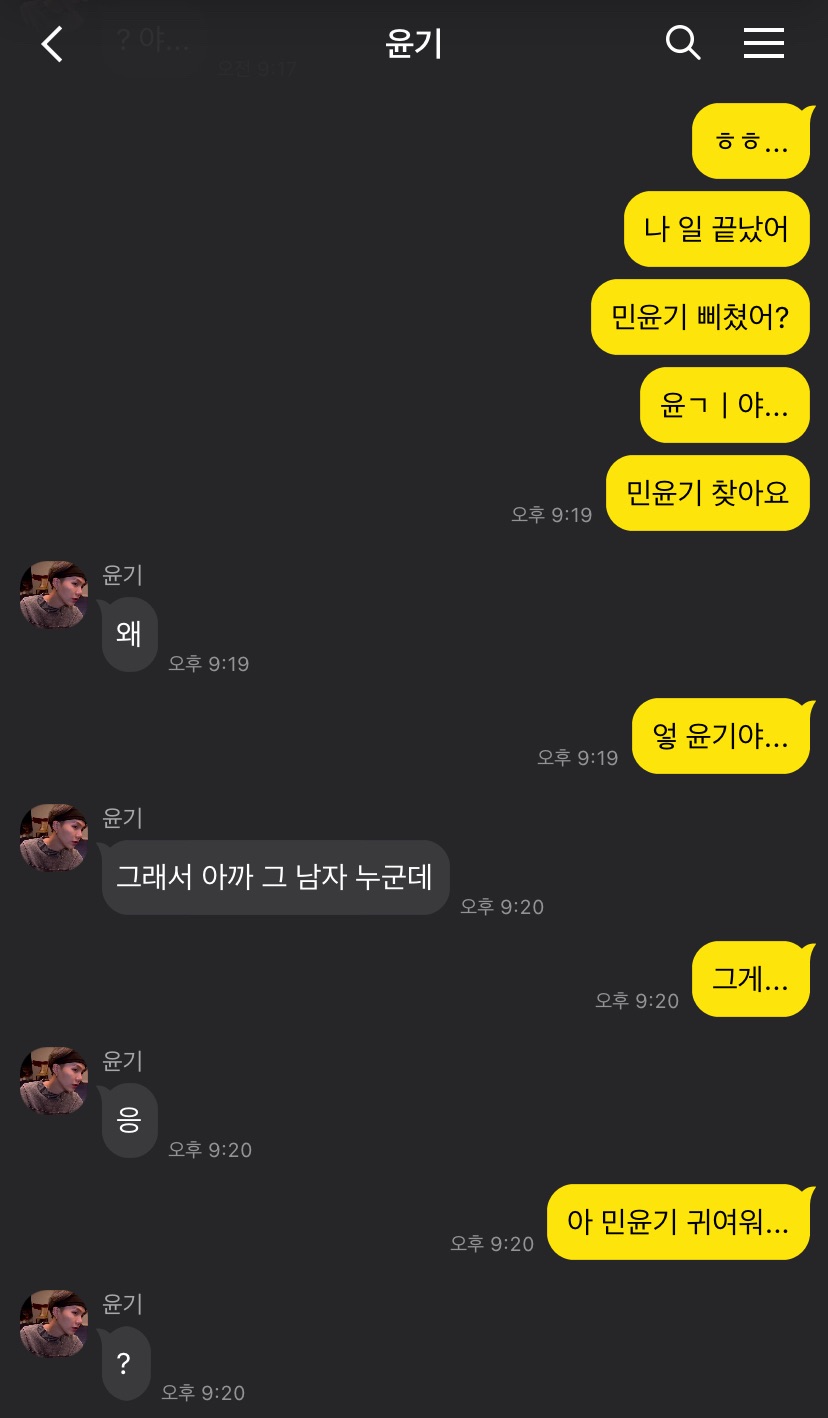The image size is (828, 1418).
Task: Go back to the chat list
Action: (52, 44)
